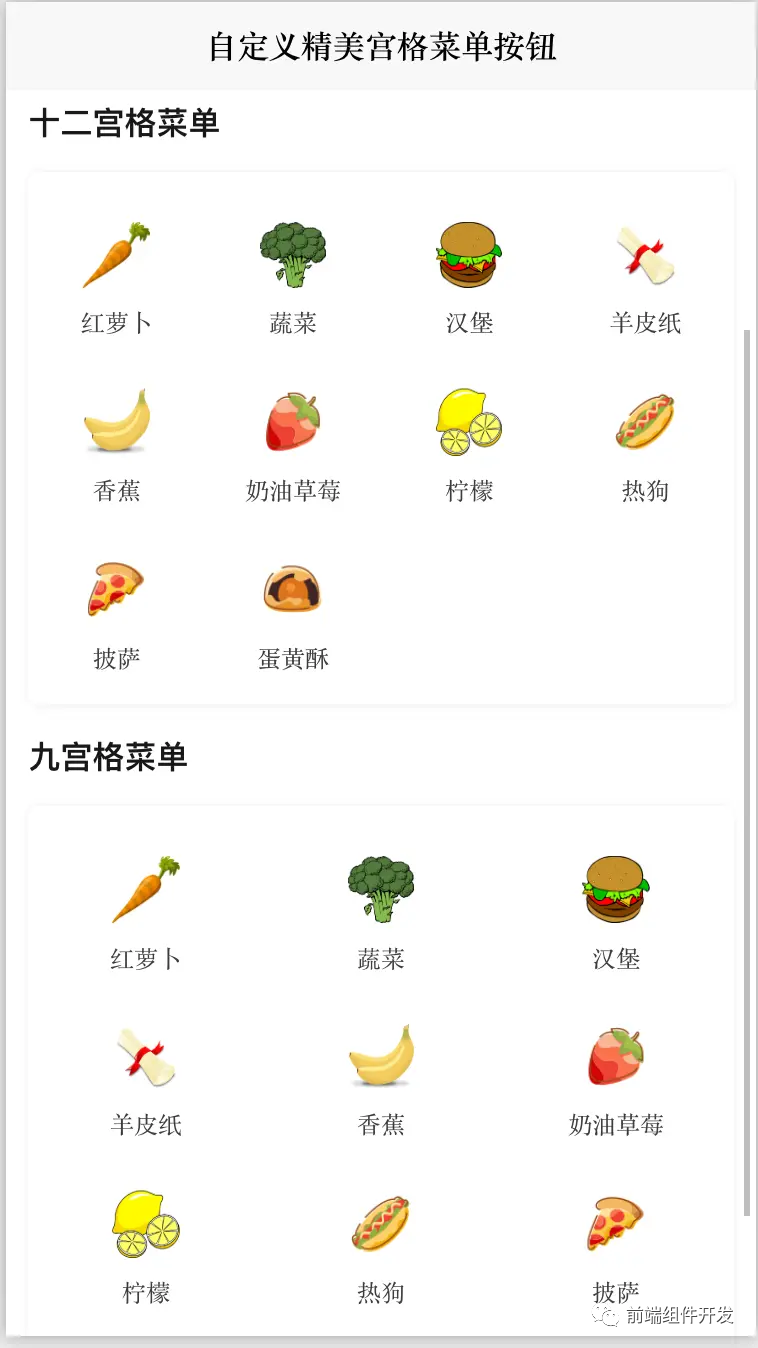Select the hot dog 热狗 icon in twelve-grid menu
The height and width of the screenshot is (1348, 758).
point(645,420)
